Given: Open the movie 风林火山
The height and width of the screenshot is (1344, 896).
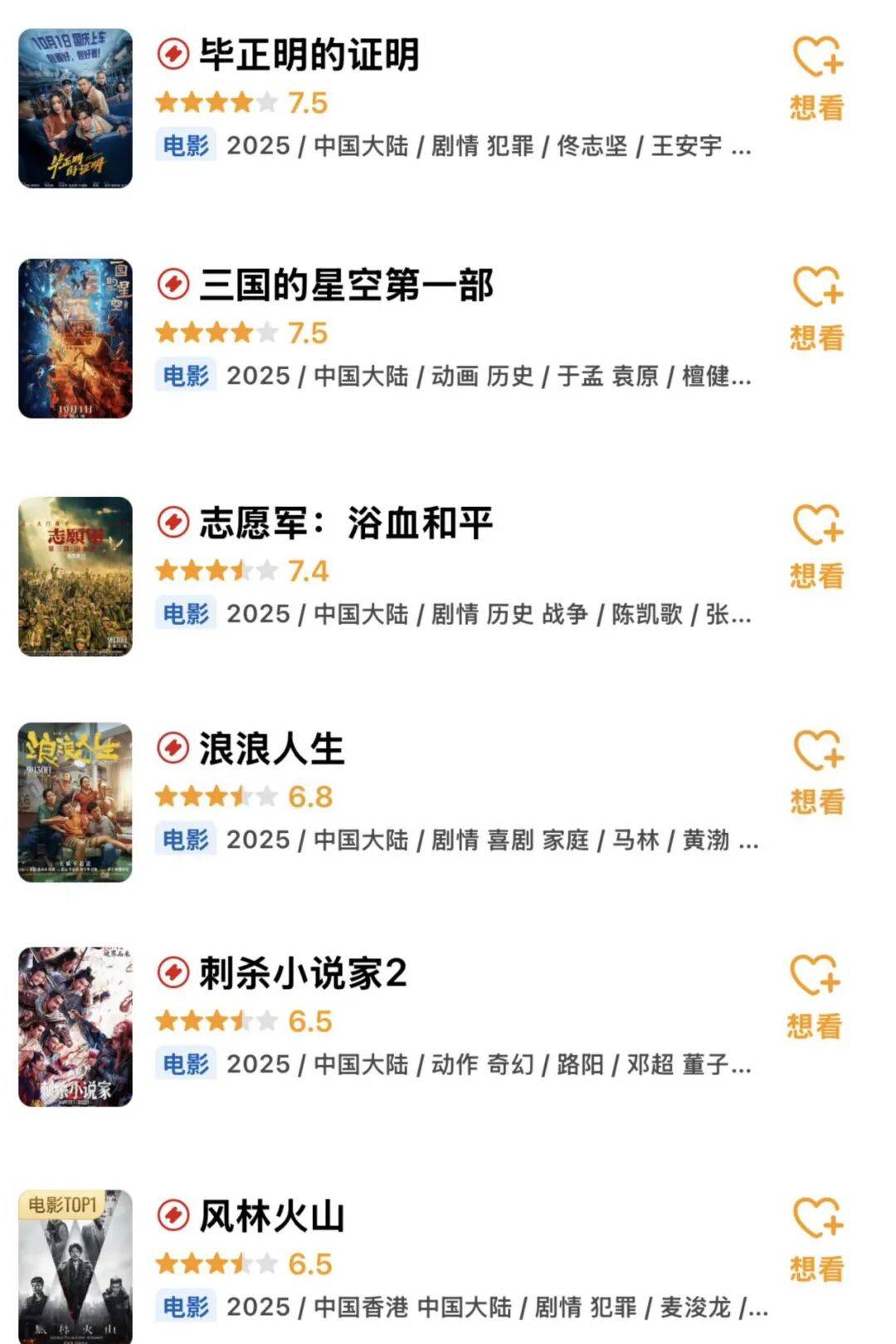Looking at the screenshot, I should pos(270,1217).
